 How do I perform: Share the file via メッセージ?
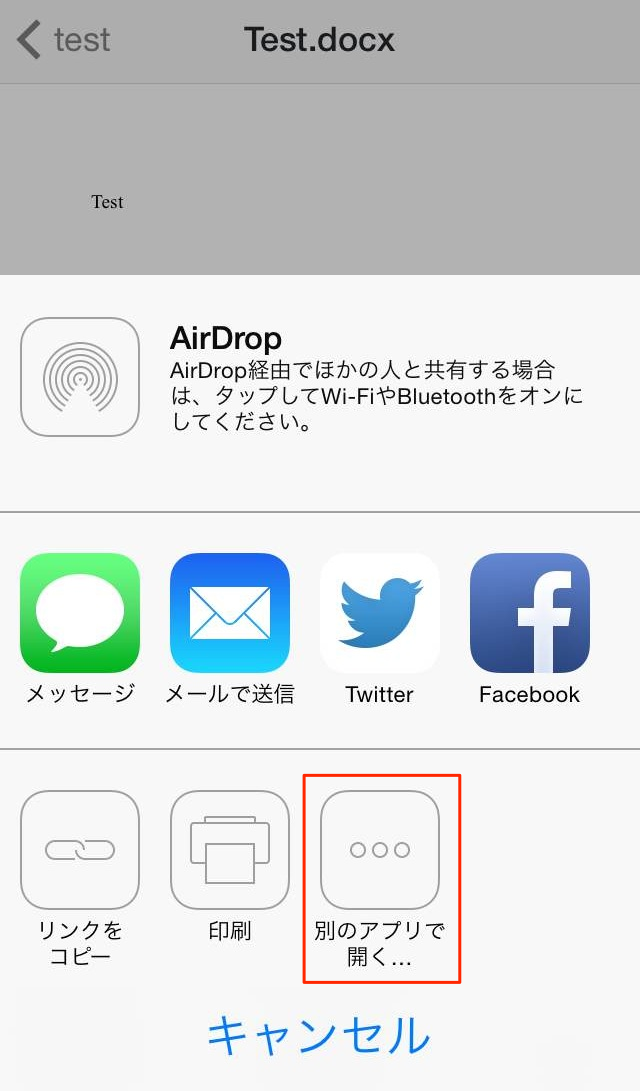(80, 613)
